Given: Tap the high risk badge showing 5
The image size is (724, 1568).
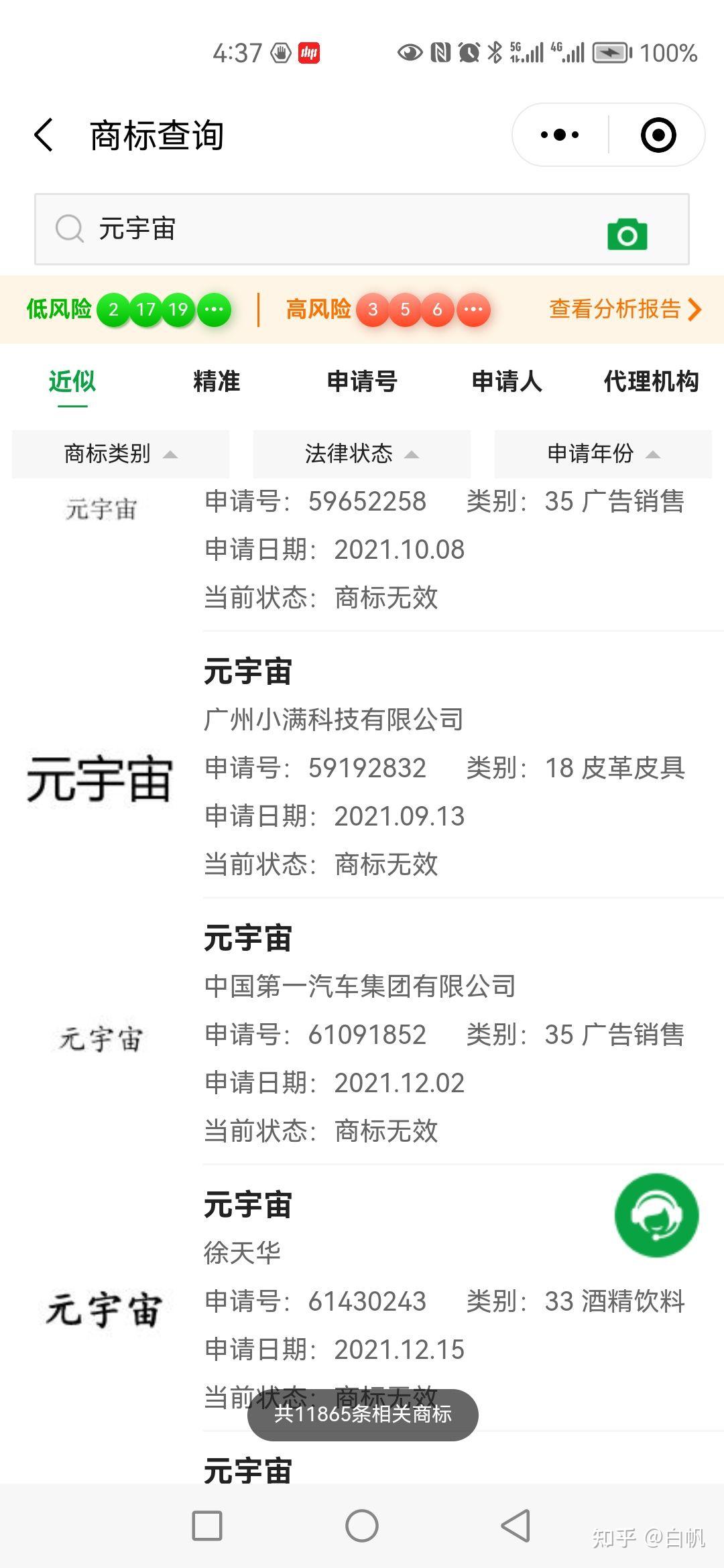Looking at the screenshot, I should [x=405, y=310].
